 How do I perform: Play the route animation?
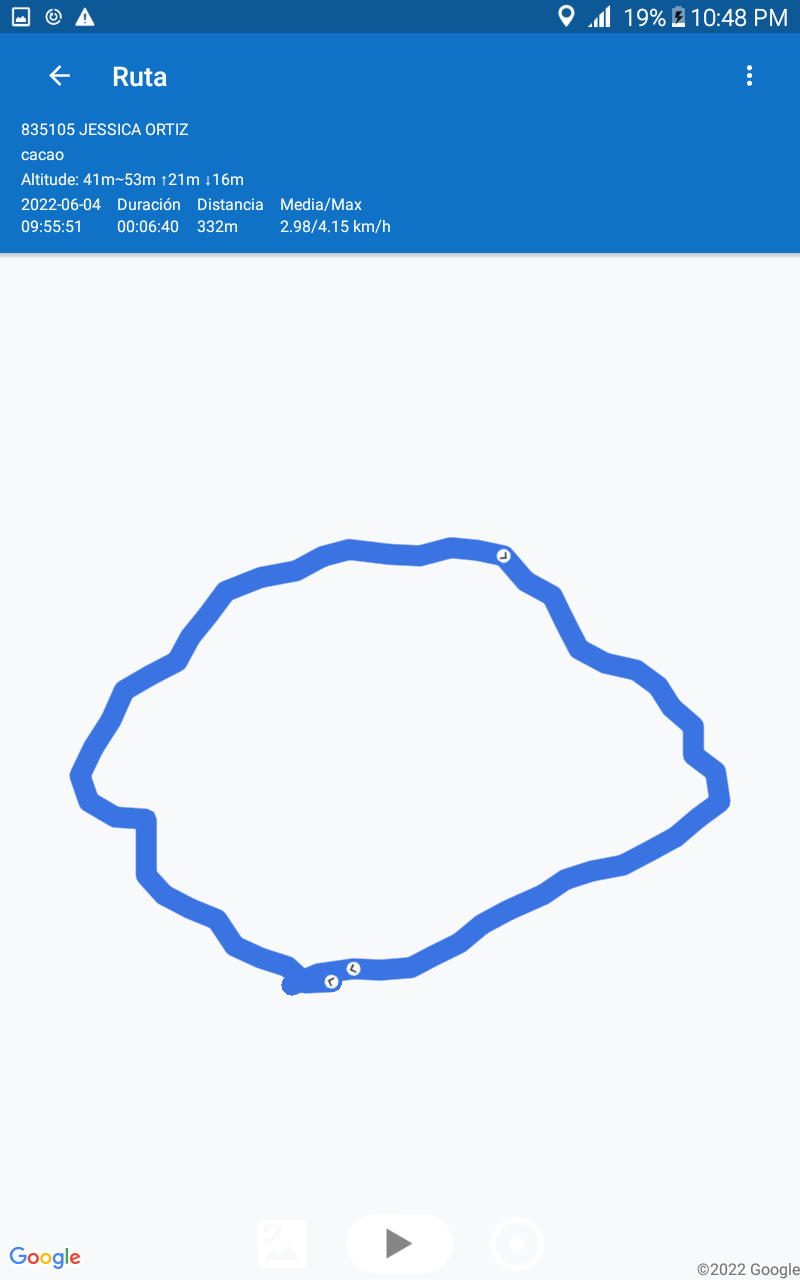coord(399,1243)
